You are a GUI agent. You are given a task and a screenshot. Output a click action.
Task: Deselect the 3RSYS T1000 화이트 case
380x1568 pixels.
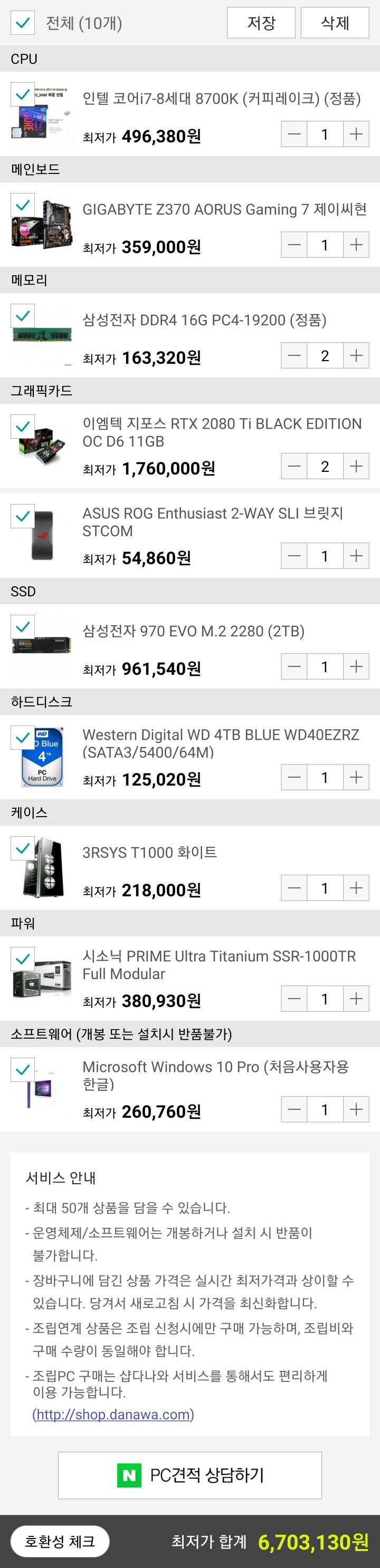tap(23, 848)
